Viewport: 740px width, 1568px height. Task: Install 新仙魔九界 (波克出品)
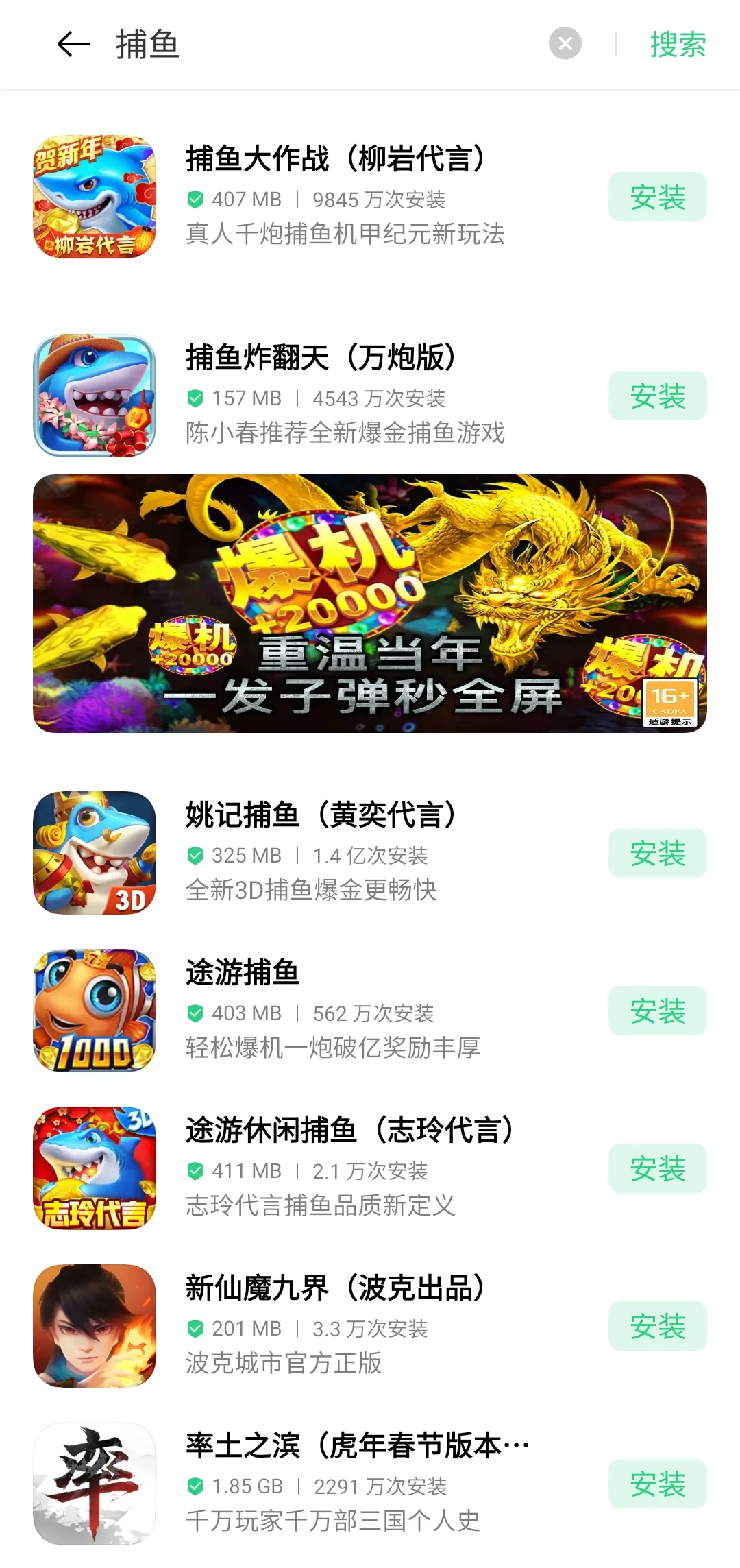click(656, 1326)
